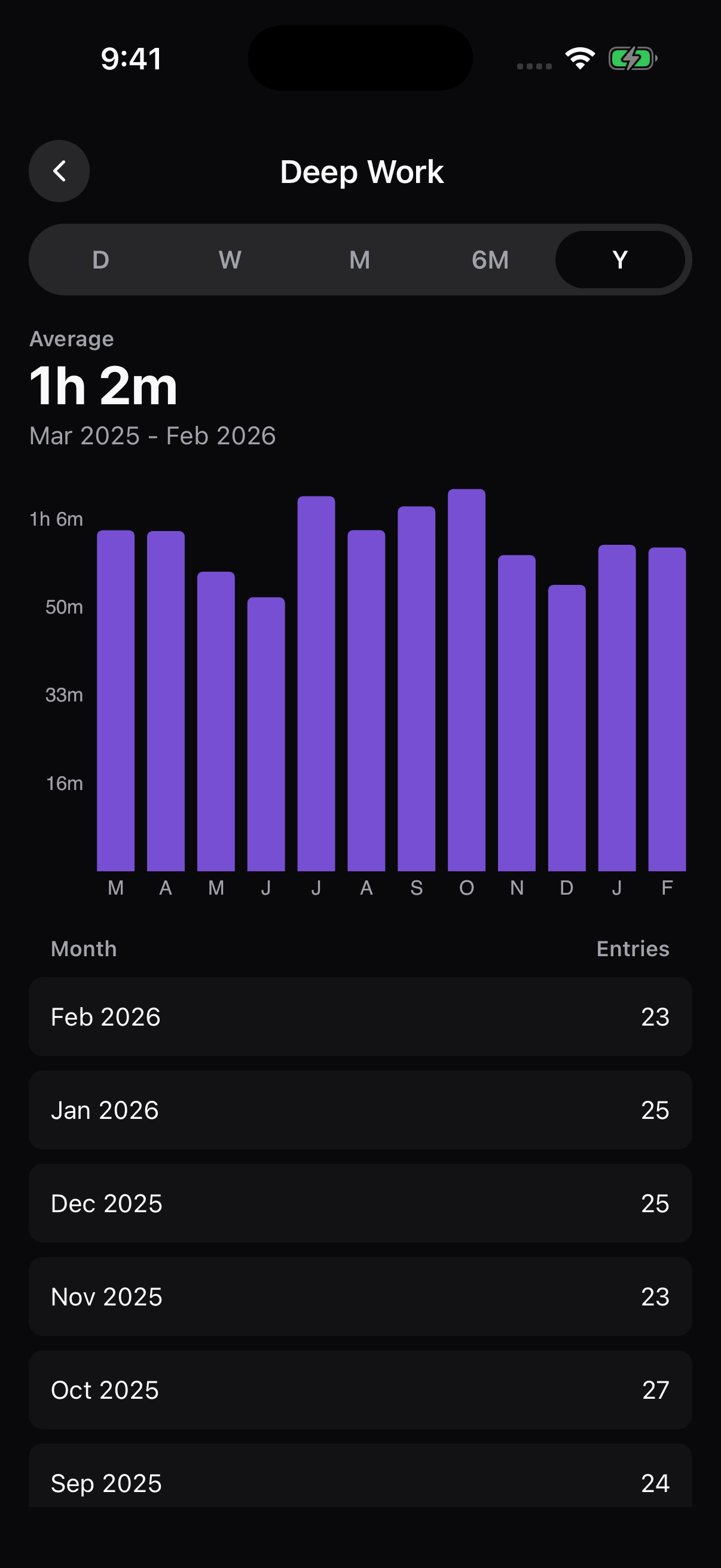
Task: Switch to the W weekly view
Action: (x=229, y=260)
